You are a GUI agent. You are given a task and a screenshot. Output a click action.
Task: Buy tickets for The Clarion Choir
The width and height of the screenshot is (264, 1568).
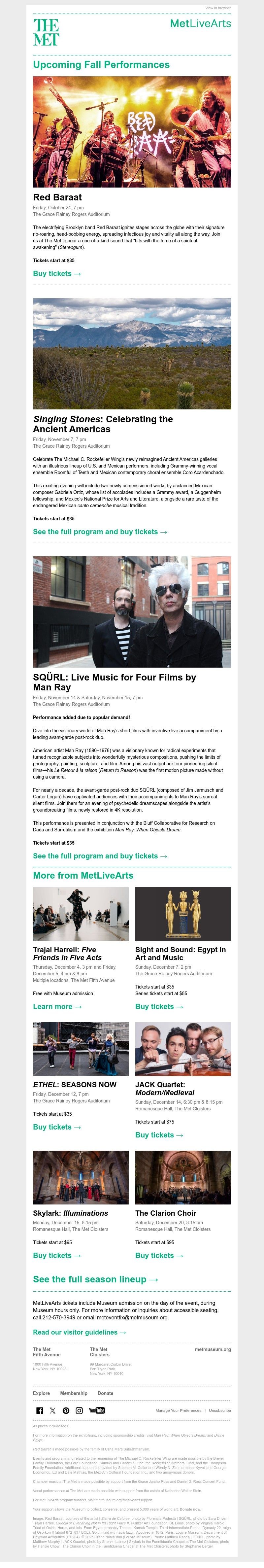[x=159, y=1255]
